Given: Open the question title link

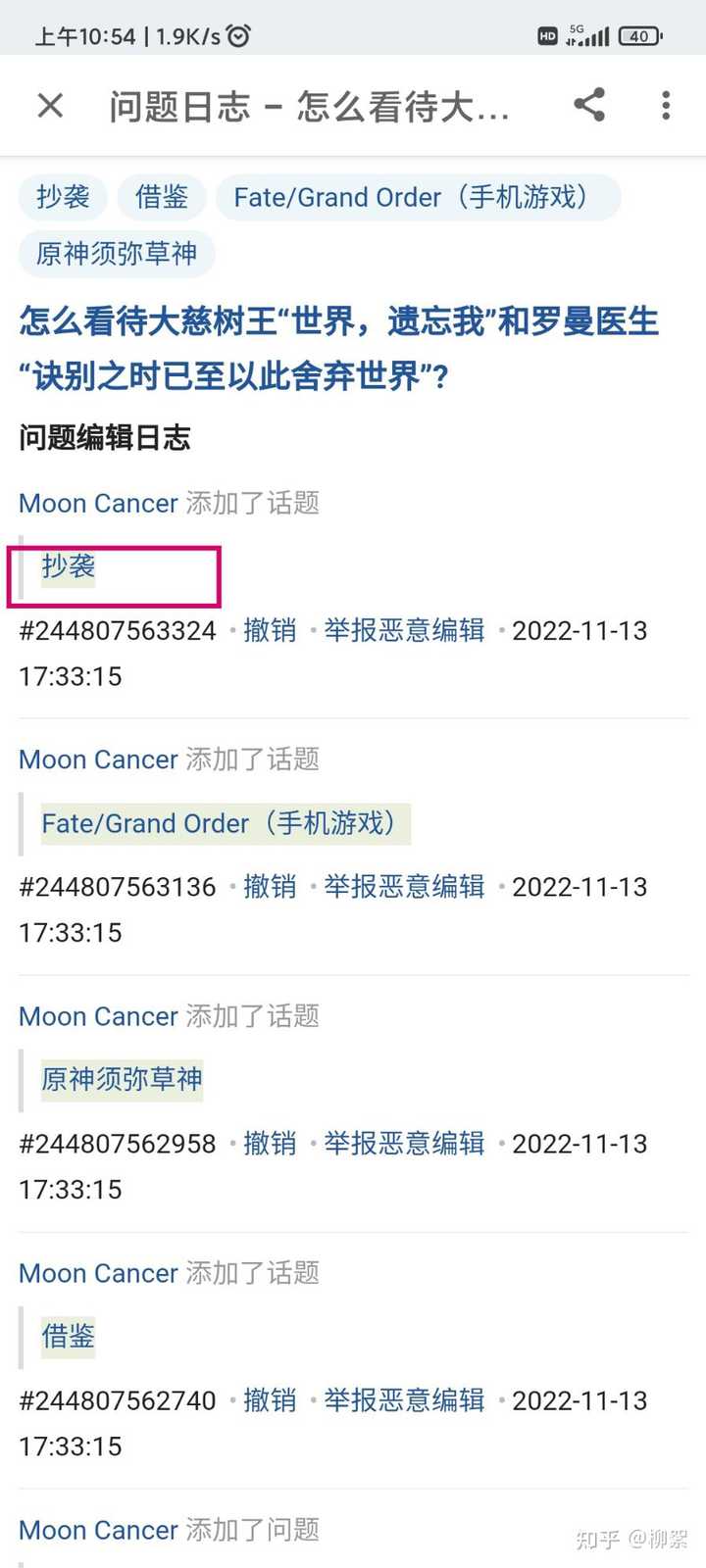Looking at the screenshot, I should [x=339, y=348].
